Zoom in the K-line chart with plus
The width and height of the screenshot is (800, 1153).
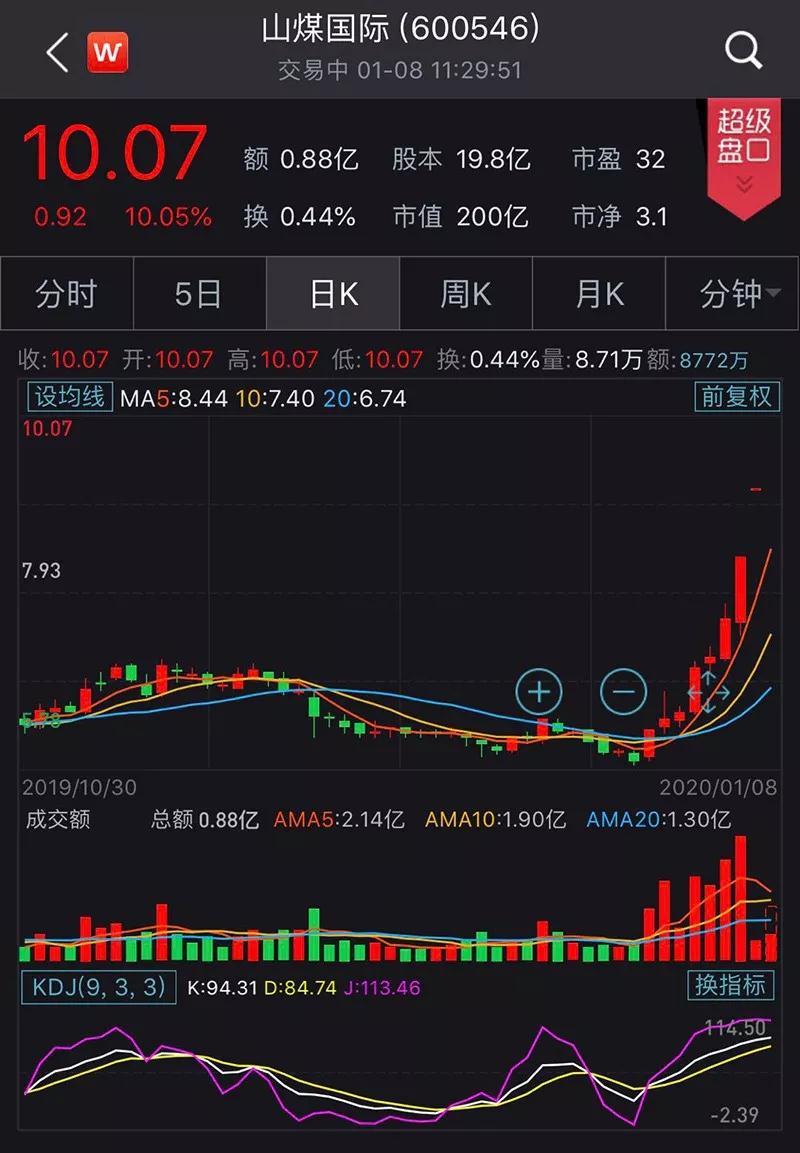click(x=539, y=691)
